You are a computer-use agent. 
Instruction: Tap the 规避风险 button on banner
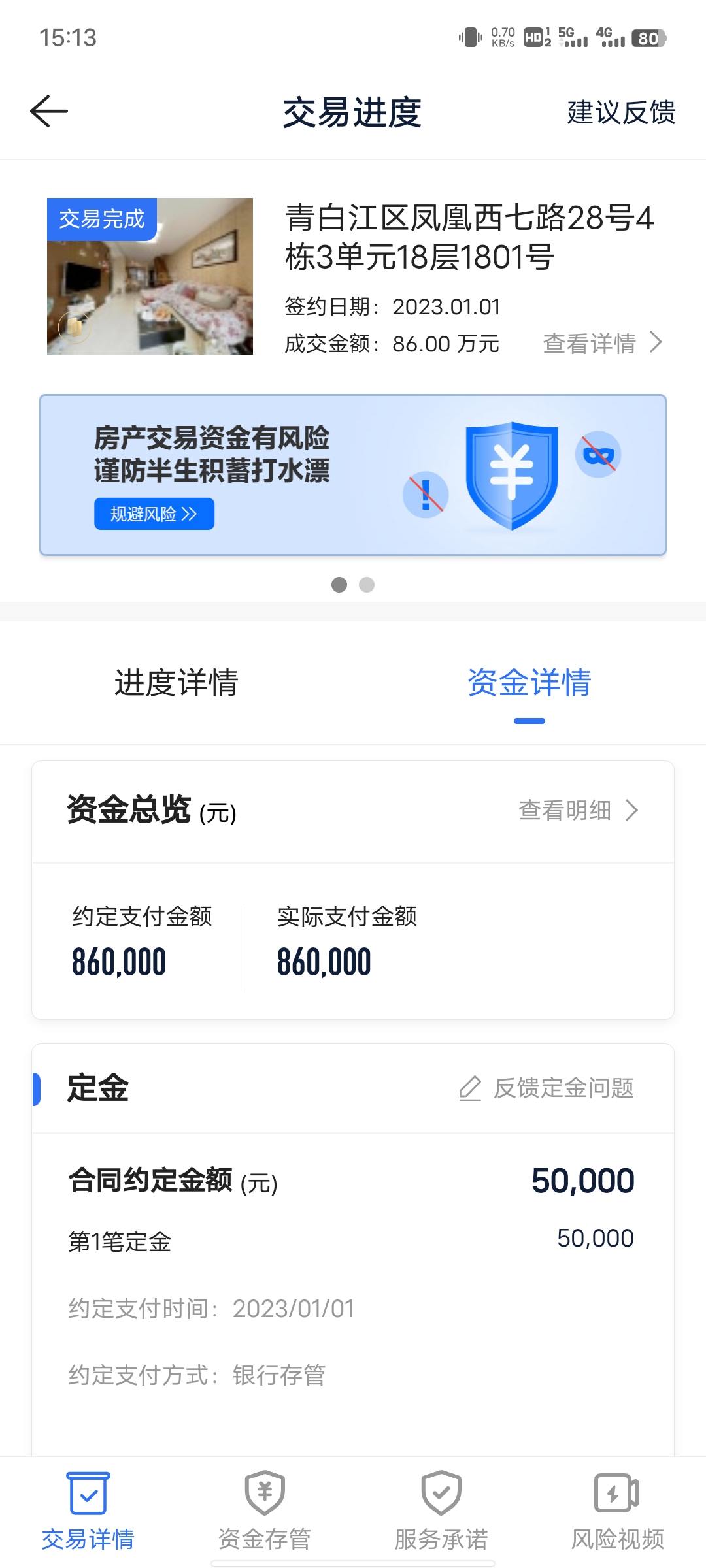tap(154, 514)
